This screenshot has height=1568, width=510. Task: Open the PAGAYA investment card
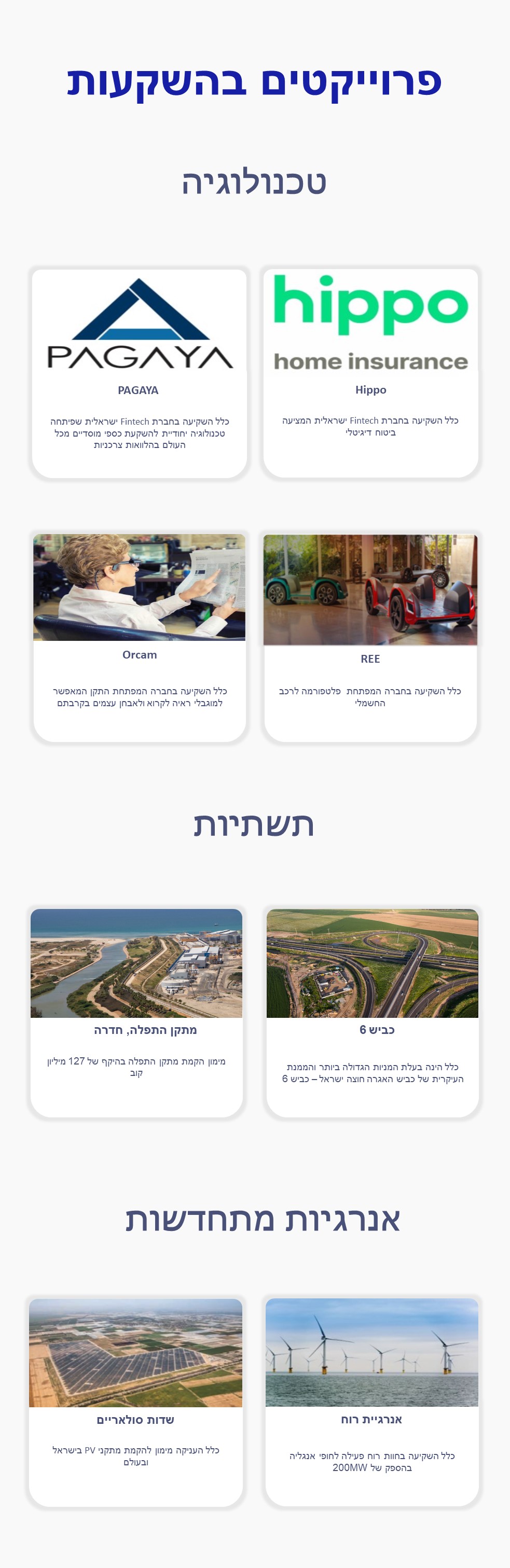point(139,373)
